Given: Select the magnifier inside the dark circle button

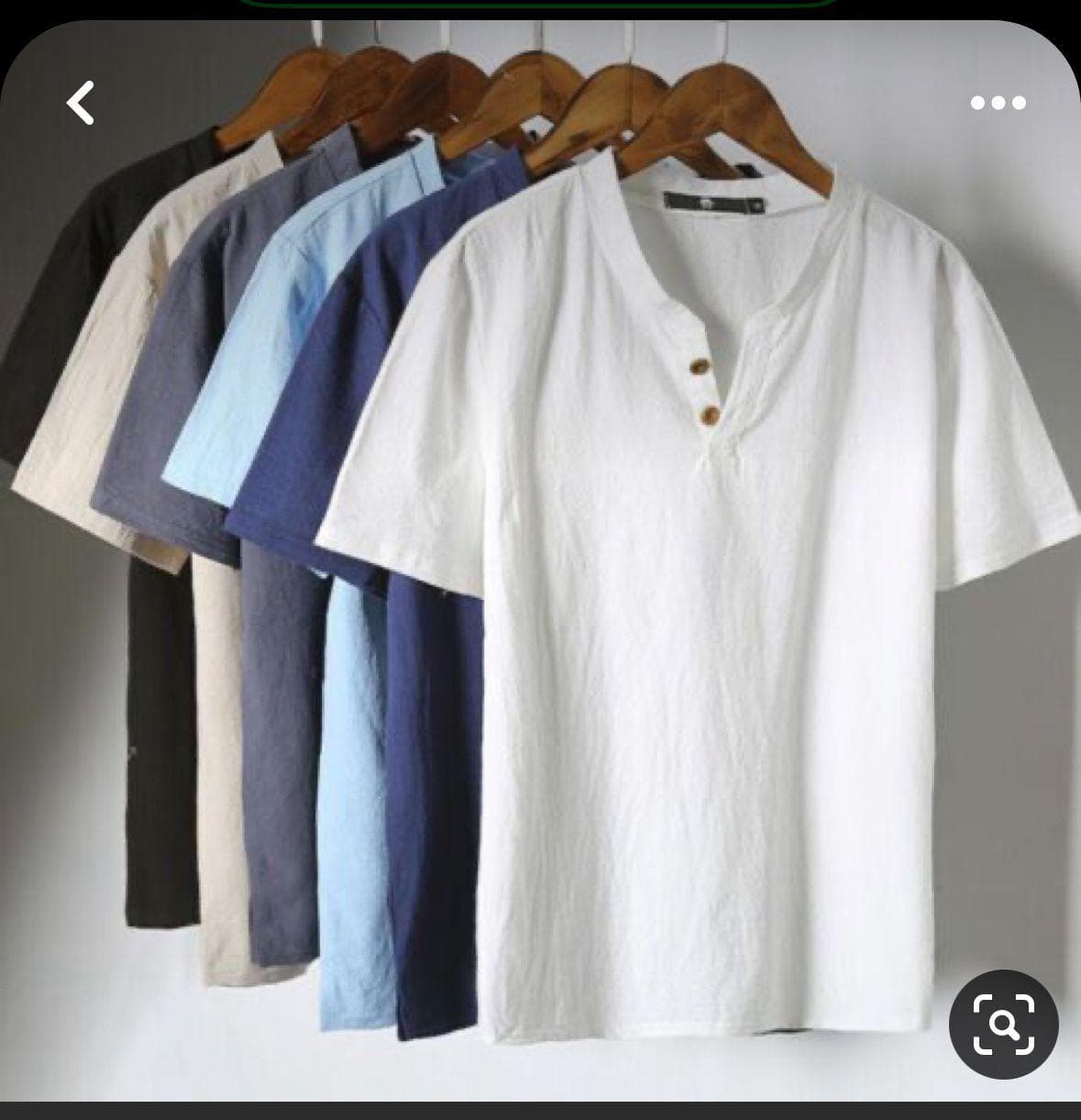Looking at the screenshot, I should [1006, 1025].
